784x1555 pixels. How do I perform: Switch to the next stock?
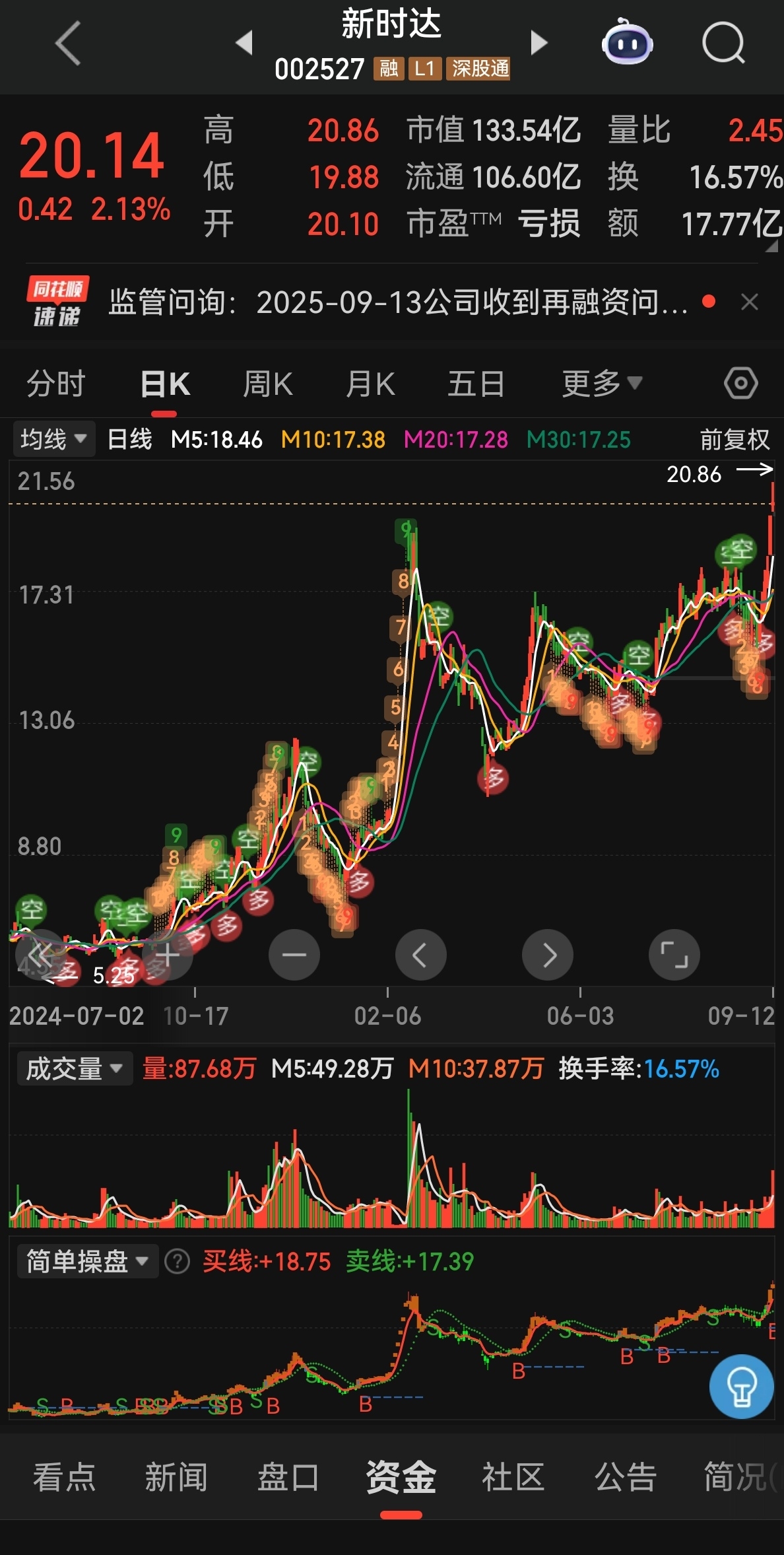[539, 43]
